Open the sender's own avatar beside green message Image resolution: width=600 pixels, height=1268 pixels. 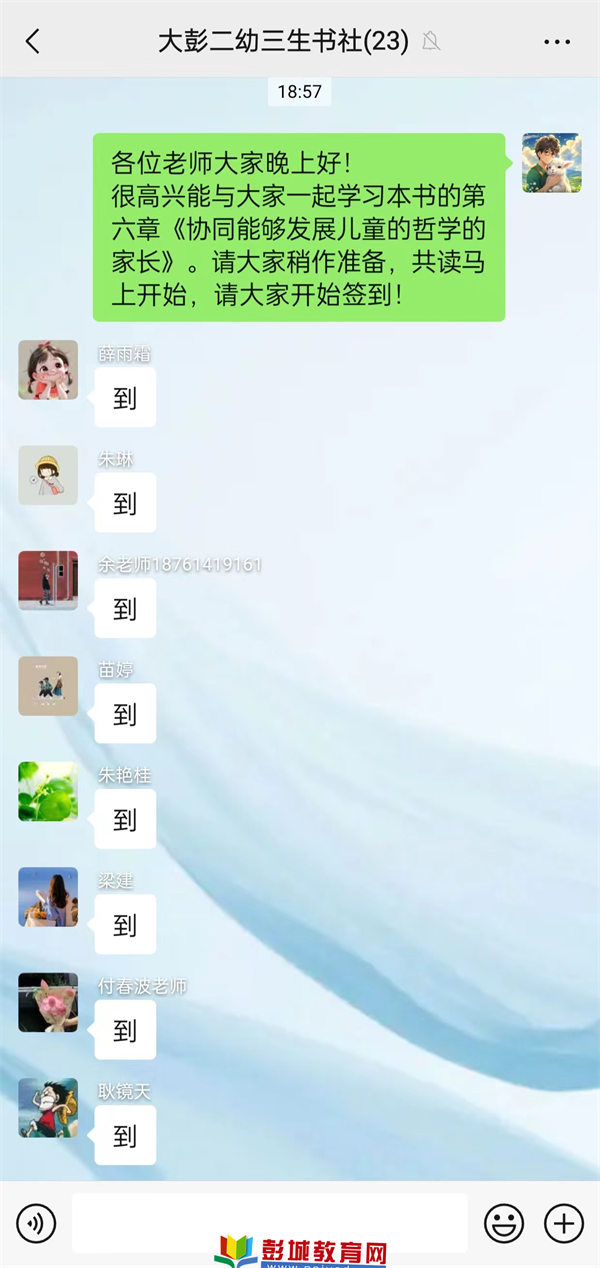[x=551, y=162]
